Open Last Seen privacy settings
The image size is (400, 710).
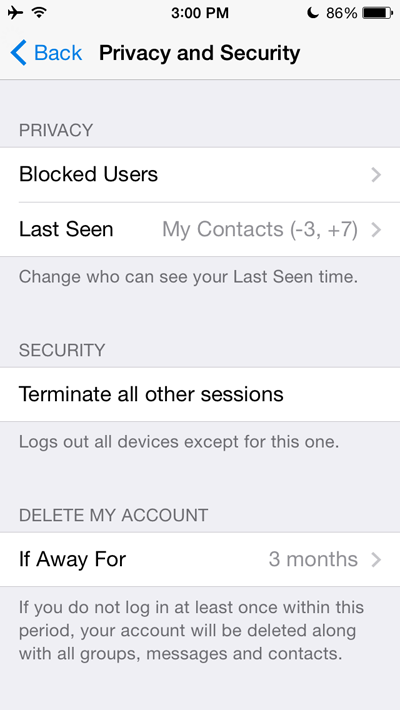click(x=200, y=230)
